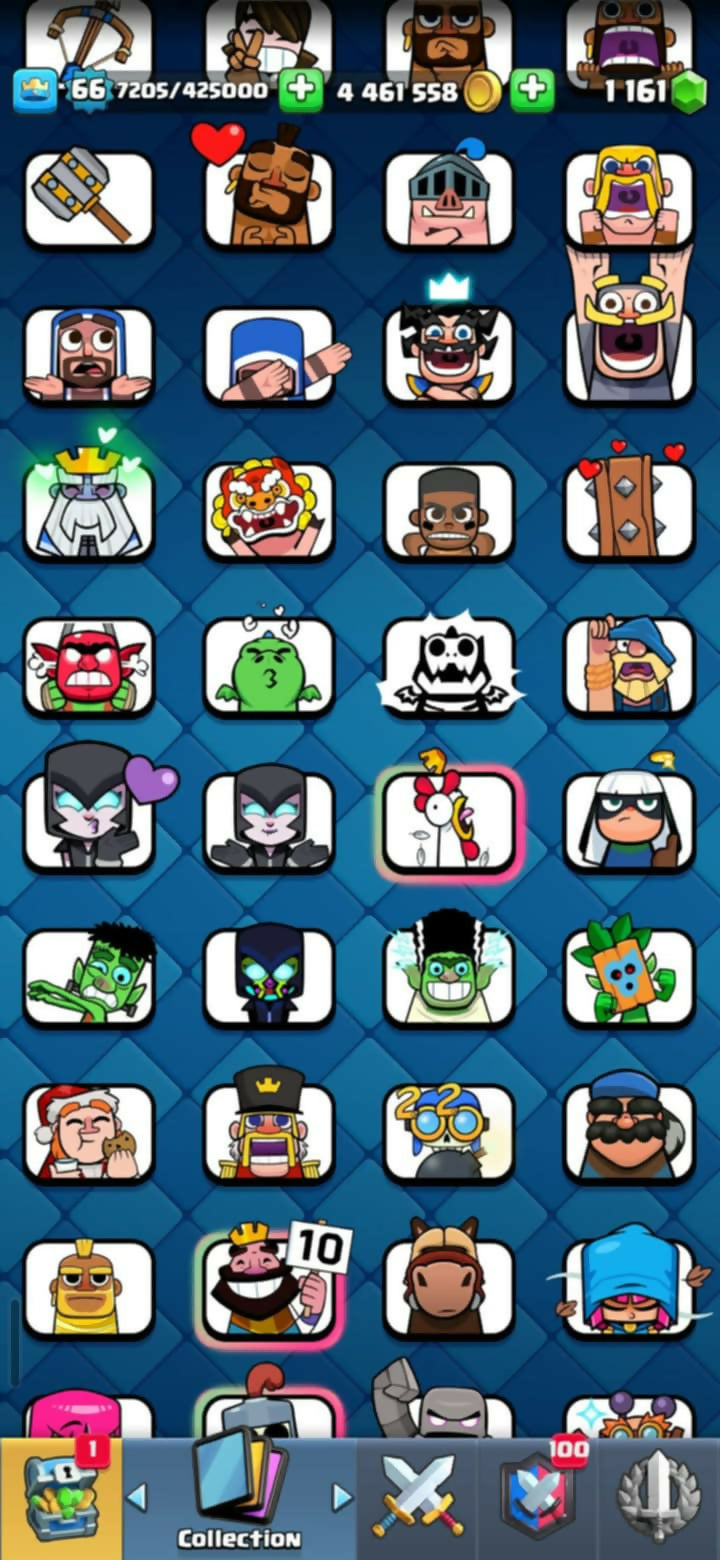Pick the Santa eating cookie emote
720x1560 pixels.
88,1132
